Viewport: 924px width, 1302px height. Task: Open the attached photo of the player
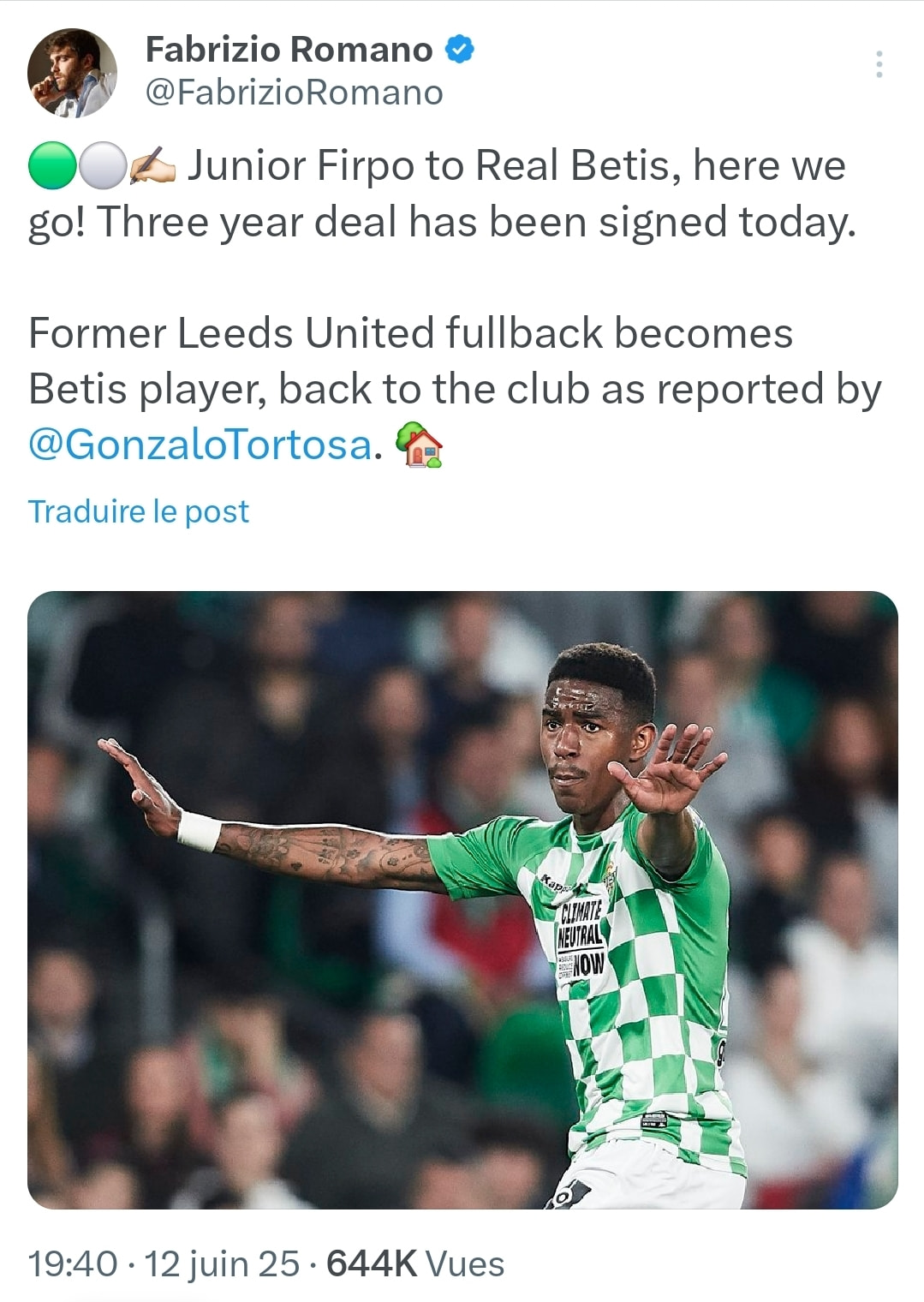click(462, 899)
